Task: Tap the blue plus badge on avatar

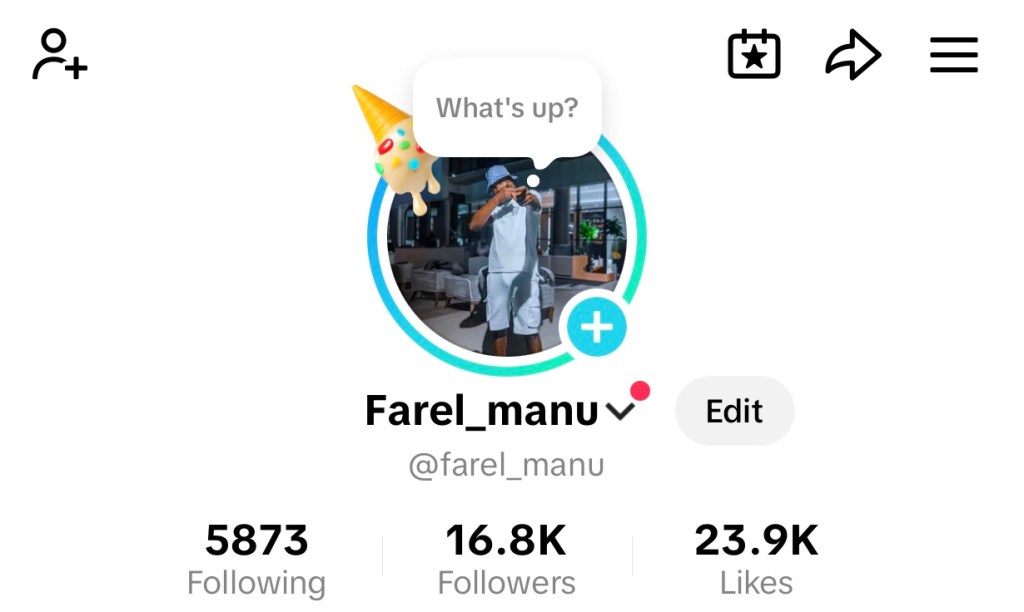Action: 596,327
